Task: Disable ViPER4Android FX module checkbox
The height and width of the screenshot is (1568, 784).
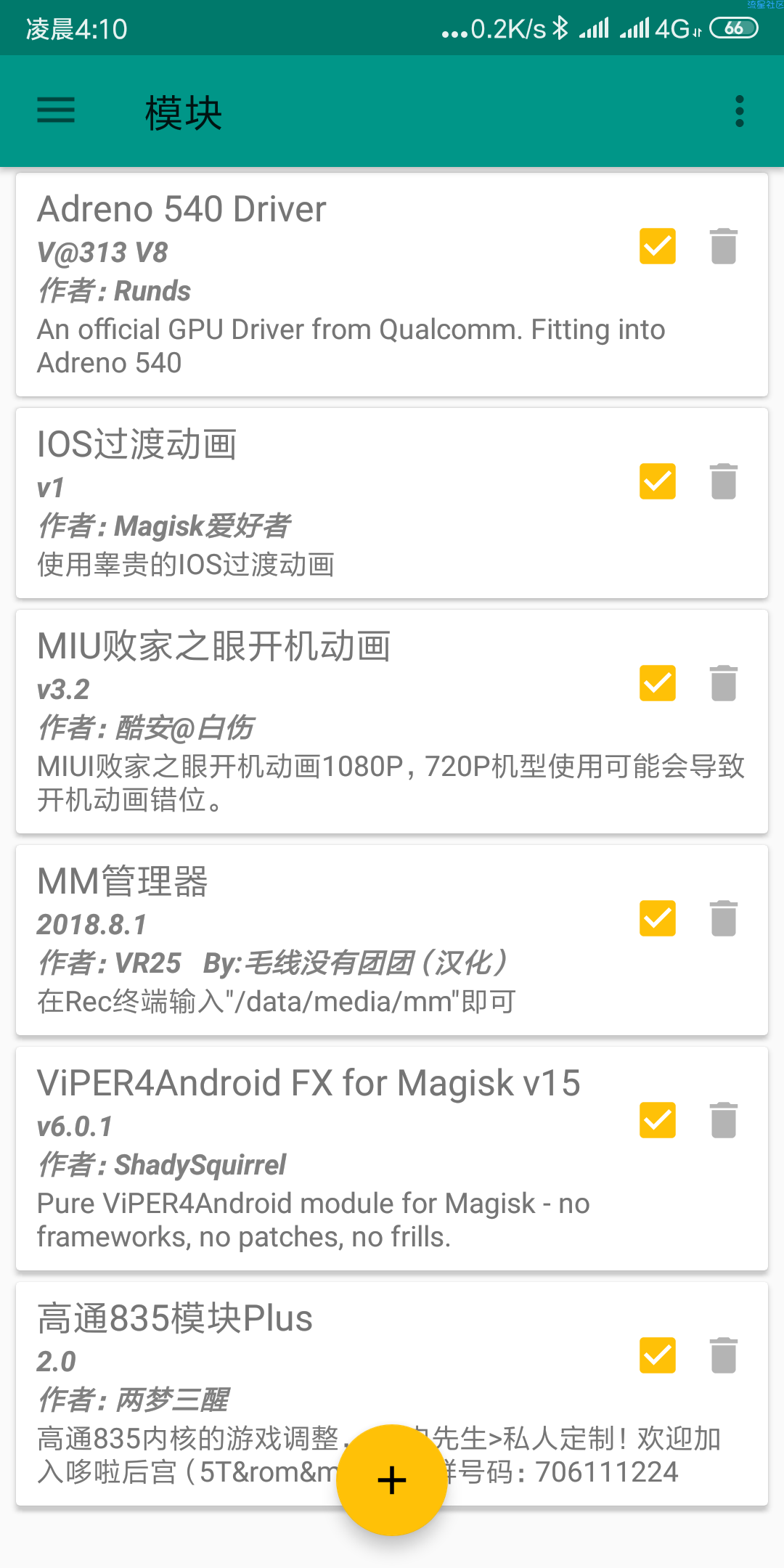Action: point(658,1120)
